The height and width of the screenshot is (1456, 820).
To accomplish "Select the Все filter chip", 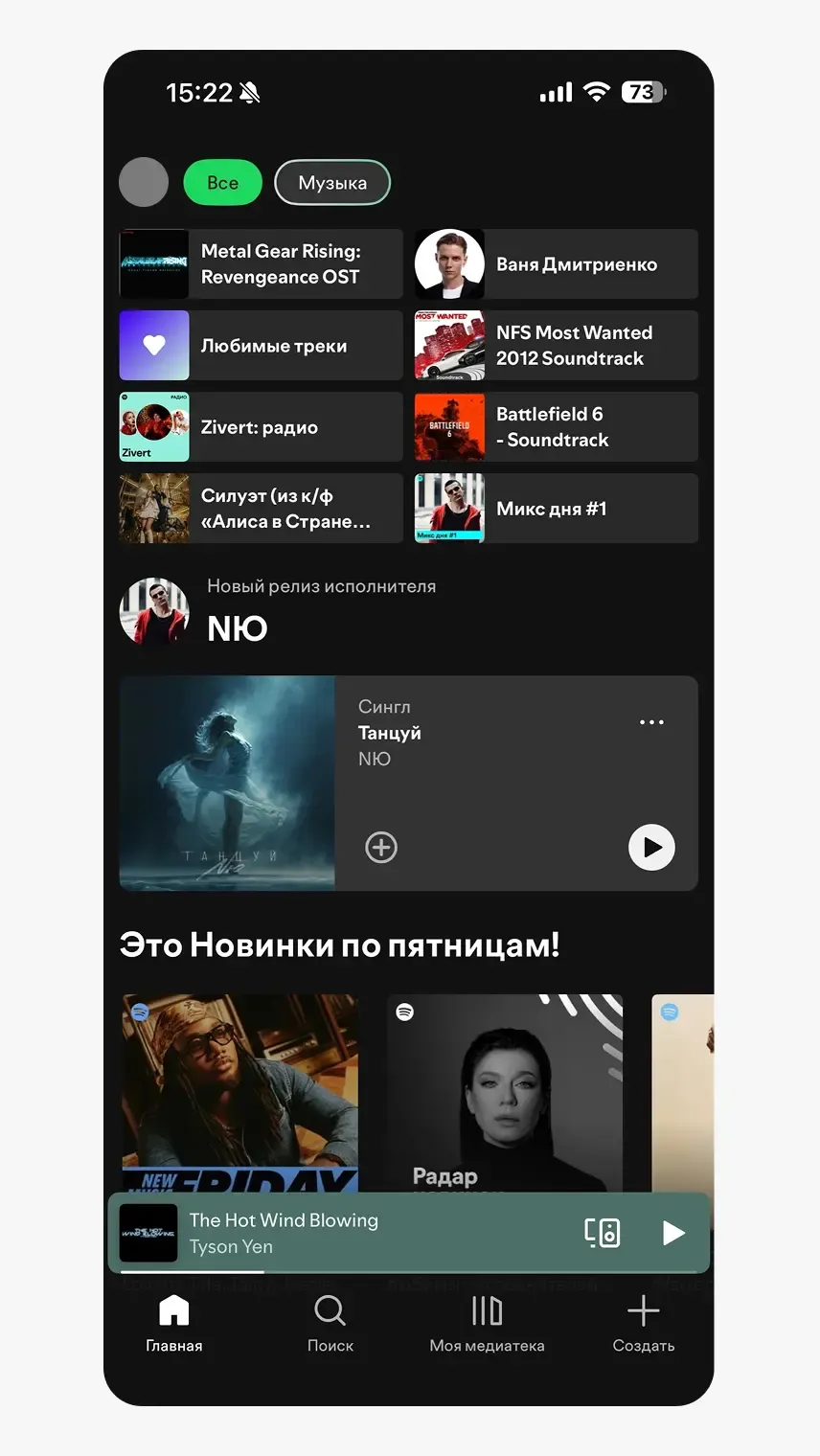I will (x=222, y=182).
